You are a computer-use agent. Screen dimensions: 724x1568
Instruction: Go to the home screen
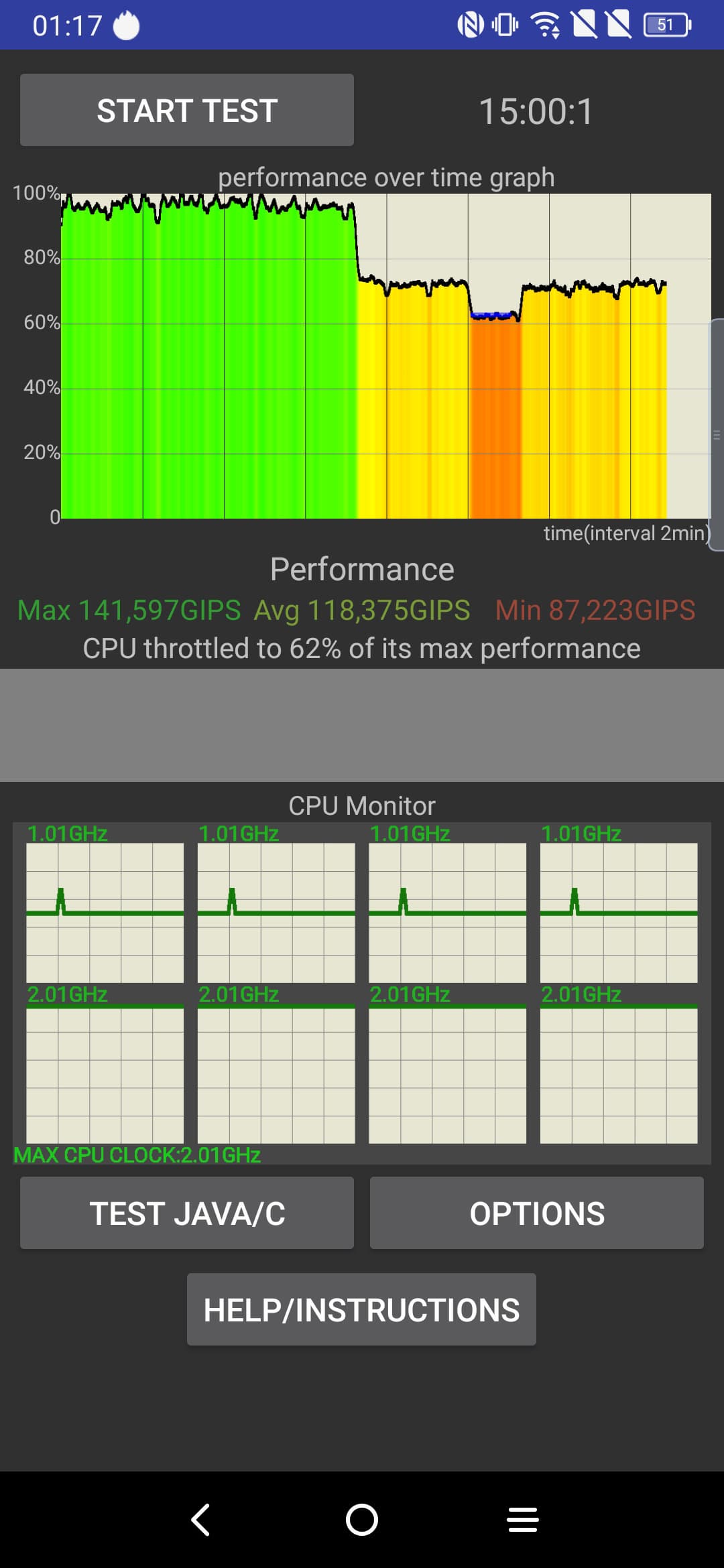click(x=362, y=1519)
